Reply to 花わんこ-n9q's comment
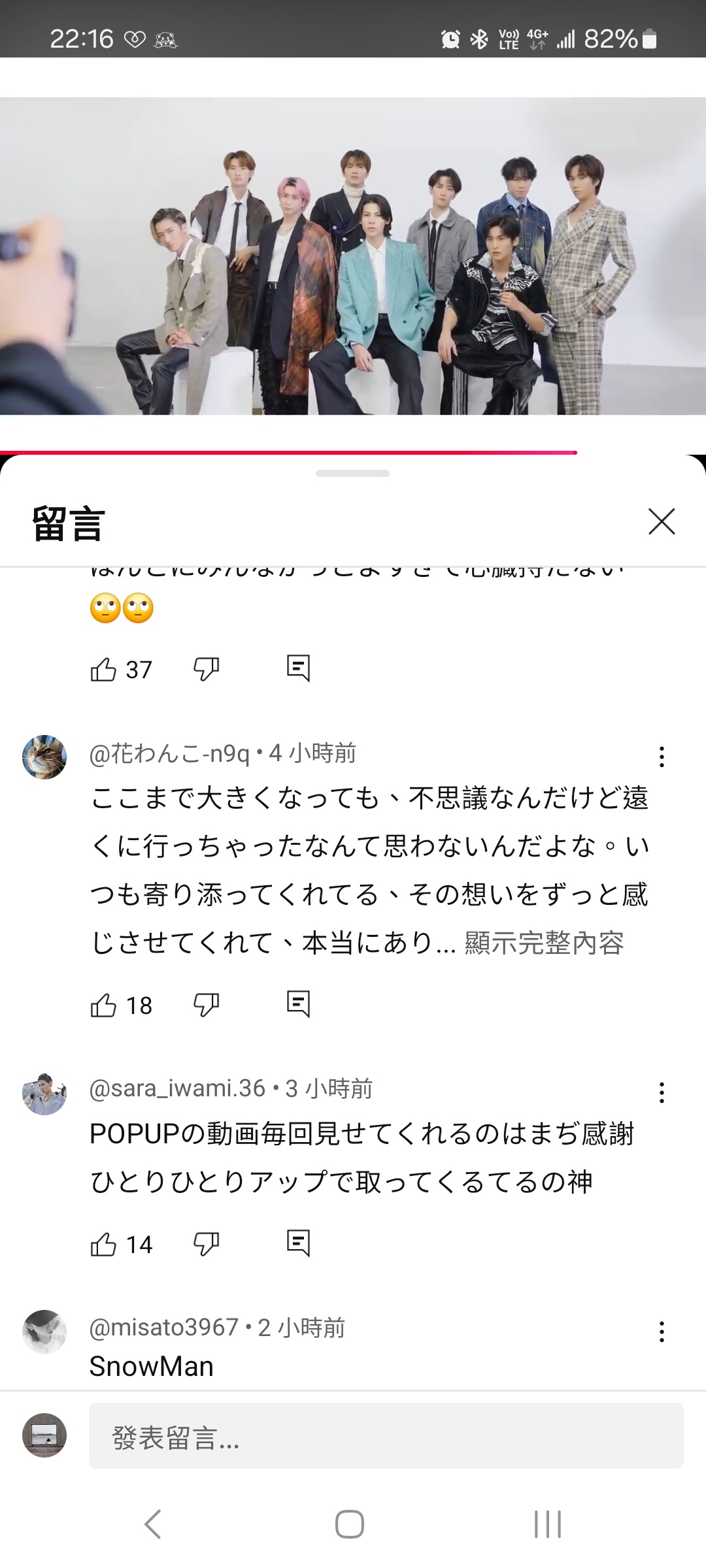This screenshot has width=706, height=1568. point(298,1004)
